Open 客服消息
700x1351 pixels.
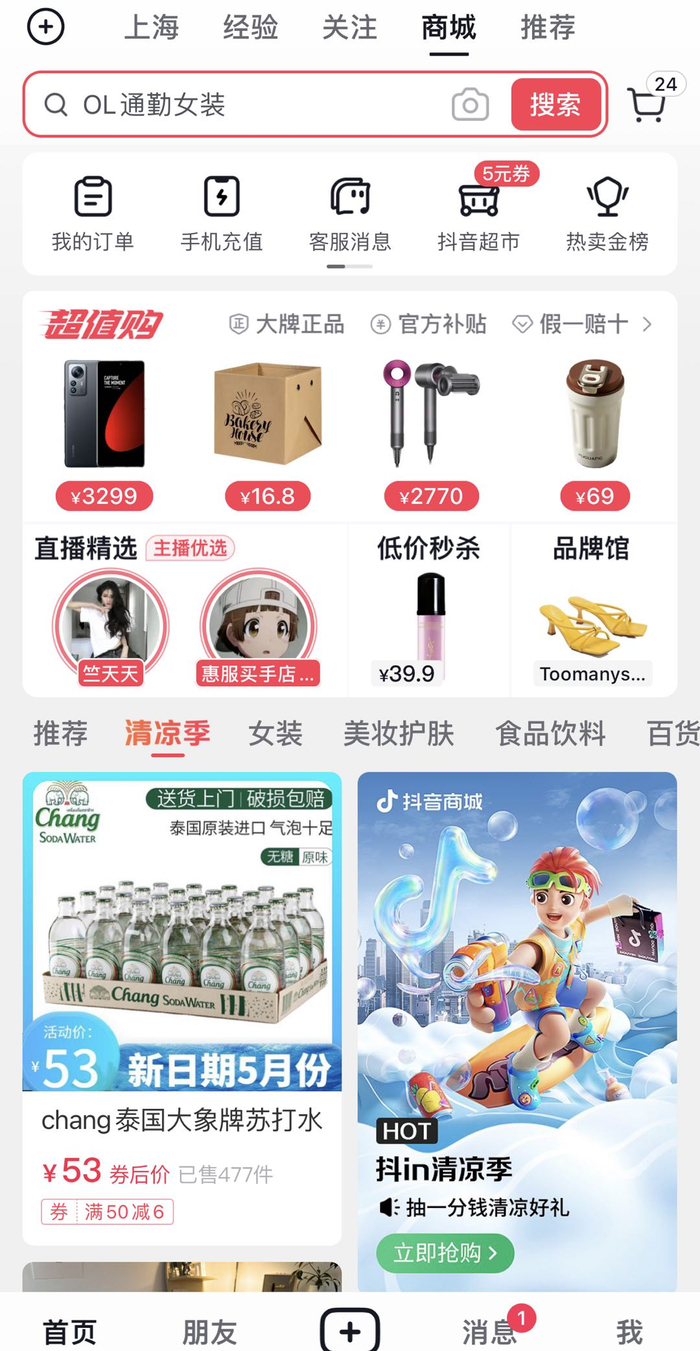click(350, 213)
